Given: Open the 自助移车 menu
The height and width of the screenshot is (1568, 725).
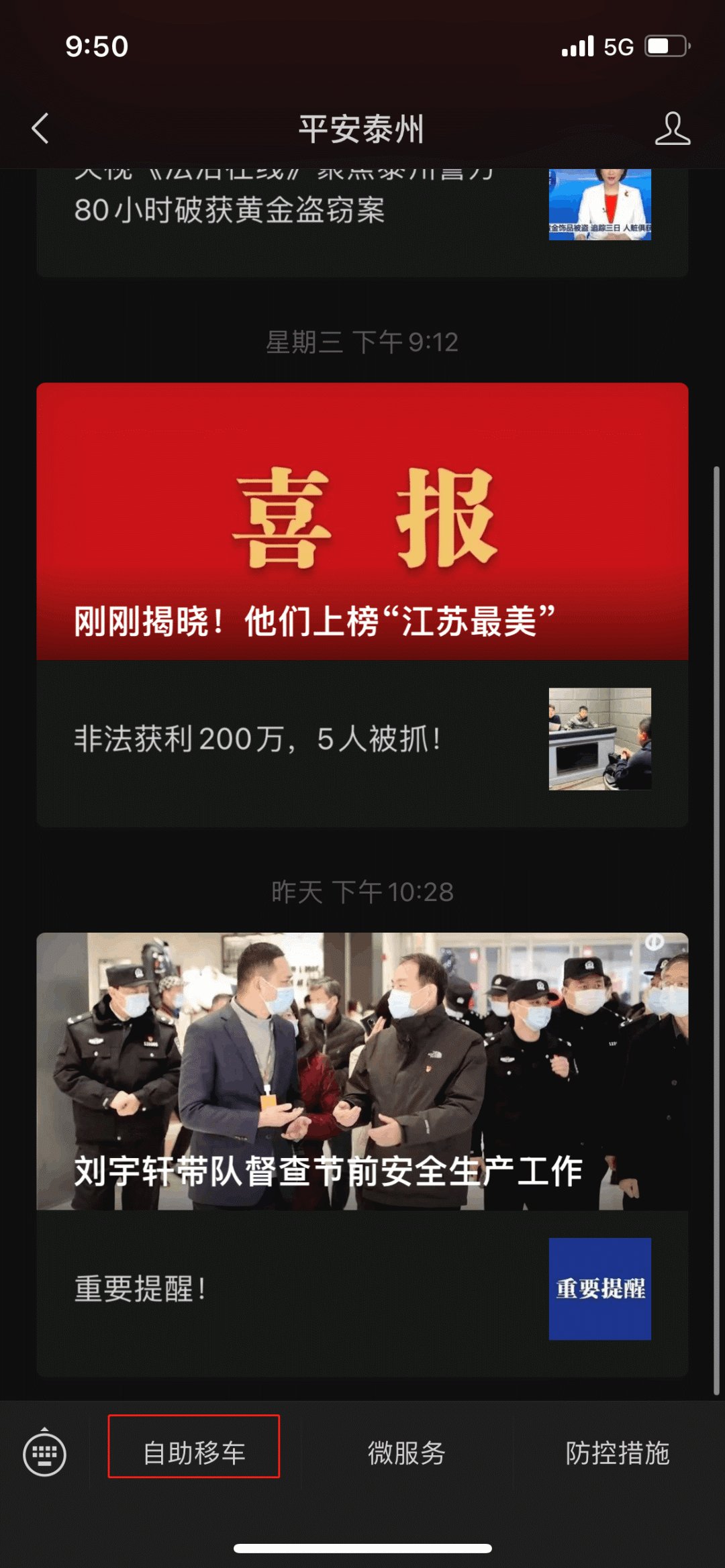Looking at the screenshot, I should point(194,1453).
